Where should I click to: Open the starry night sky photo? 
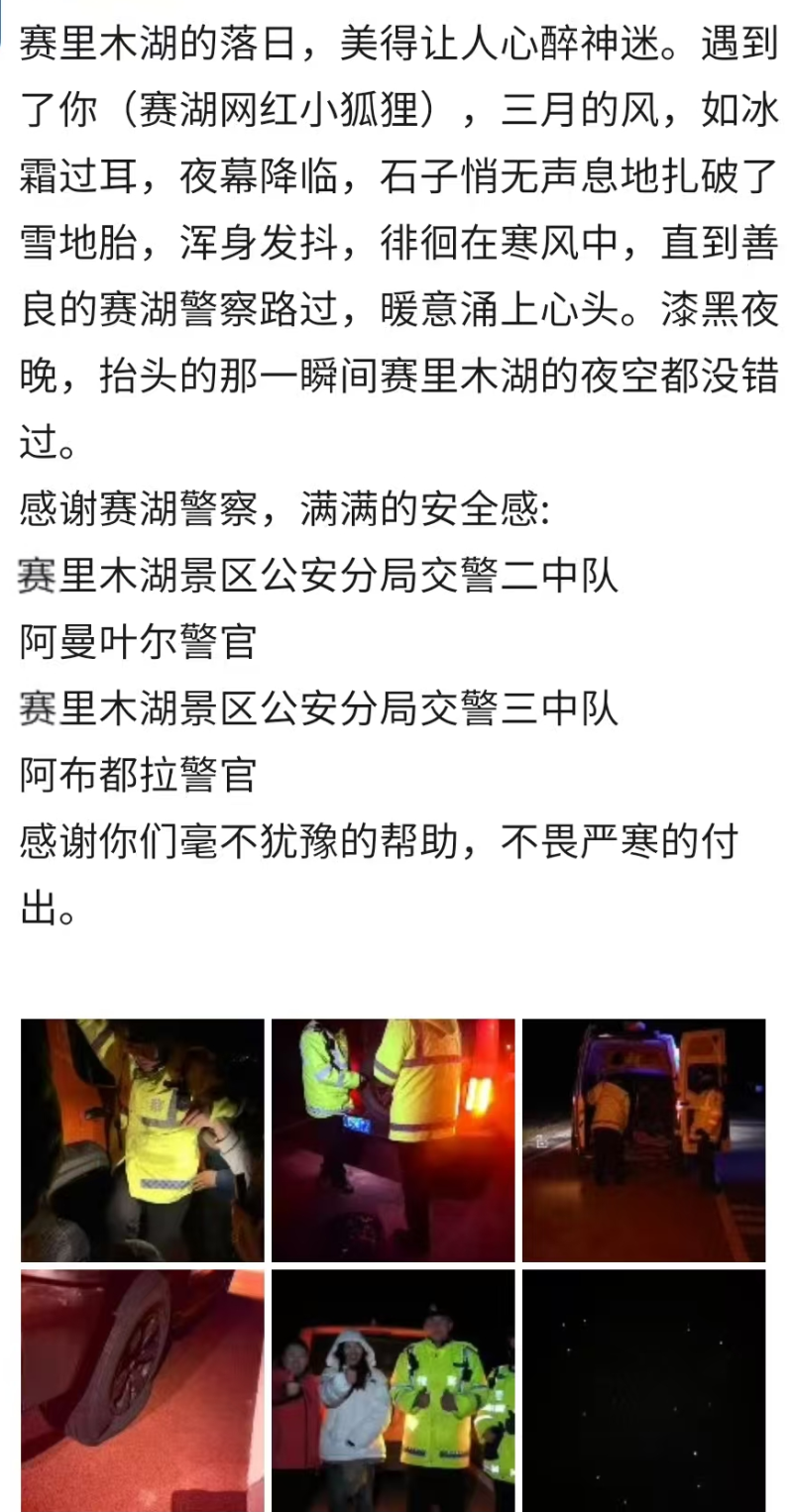pos(643,1389)
